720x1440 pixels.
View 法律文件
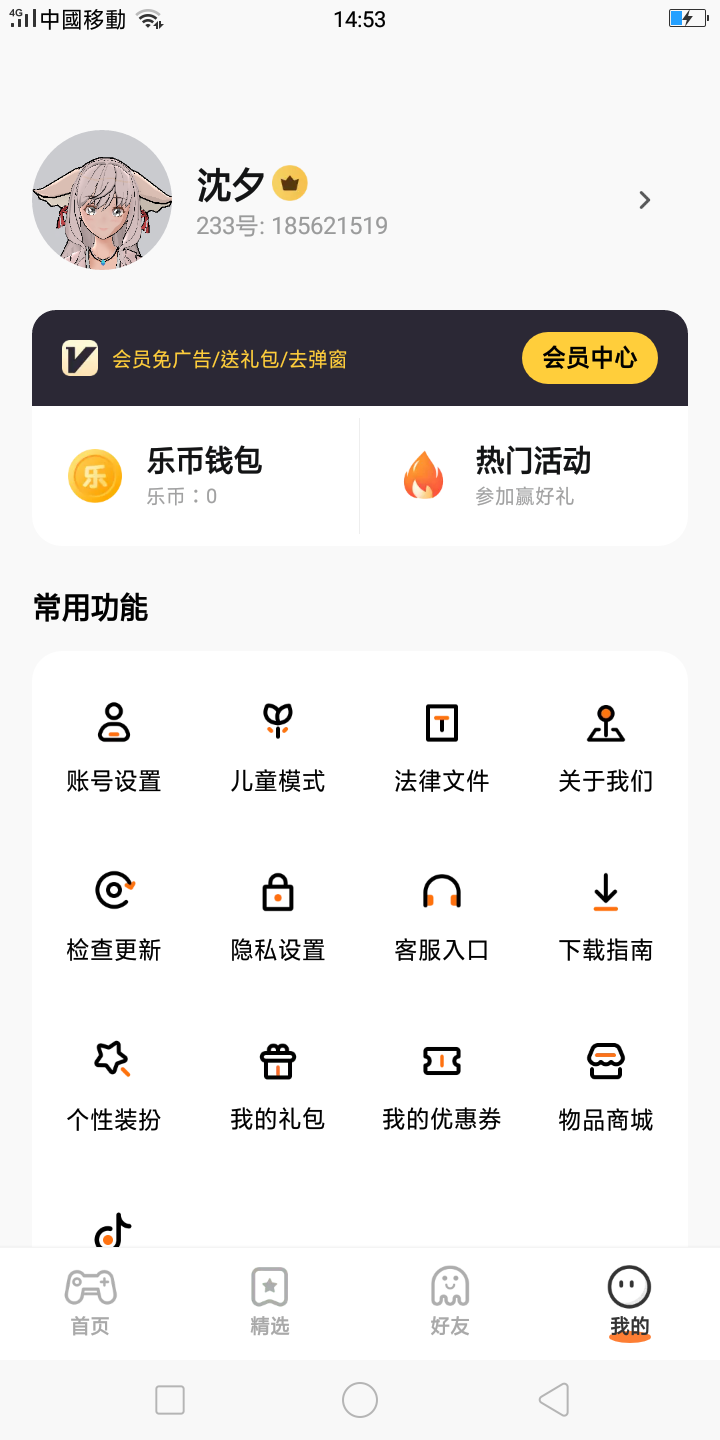tap(442, 748)
